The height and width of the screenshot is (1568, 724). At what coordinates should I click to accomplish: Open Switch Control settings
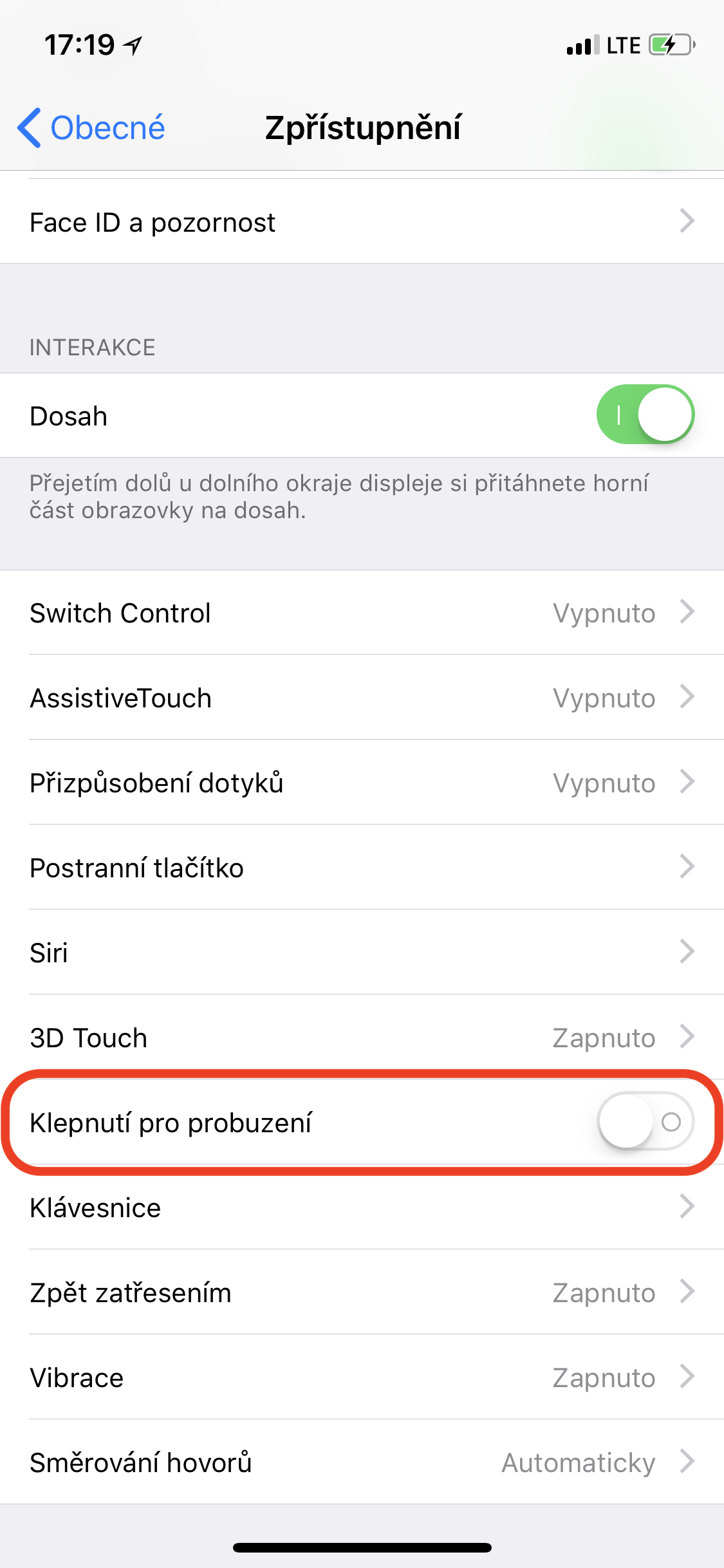point(362,613)
